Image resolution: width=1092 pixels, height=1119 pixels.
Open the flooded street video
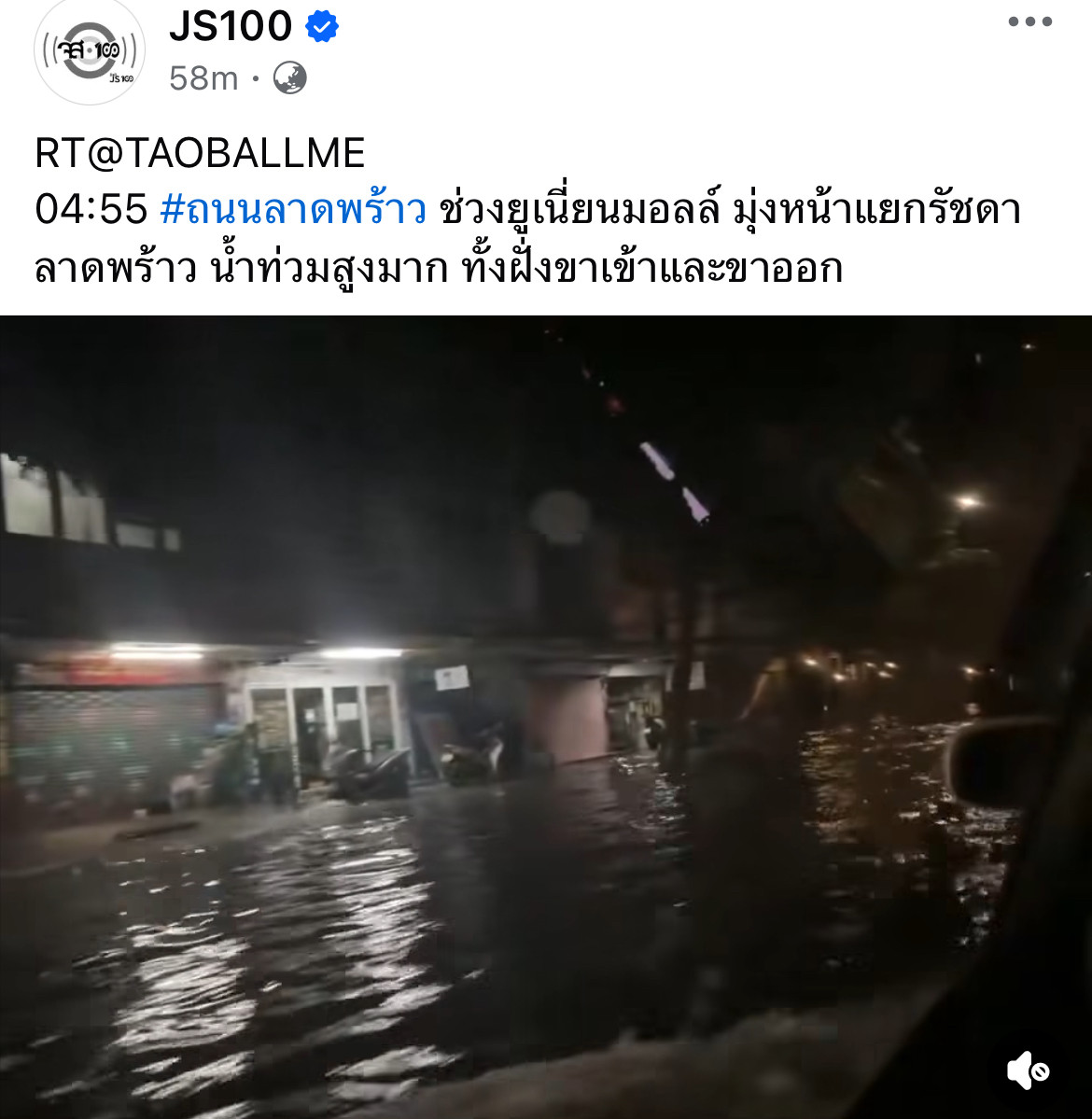(x=546, y=709)
